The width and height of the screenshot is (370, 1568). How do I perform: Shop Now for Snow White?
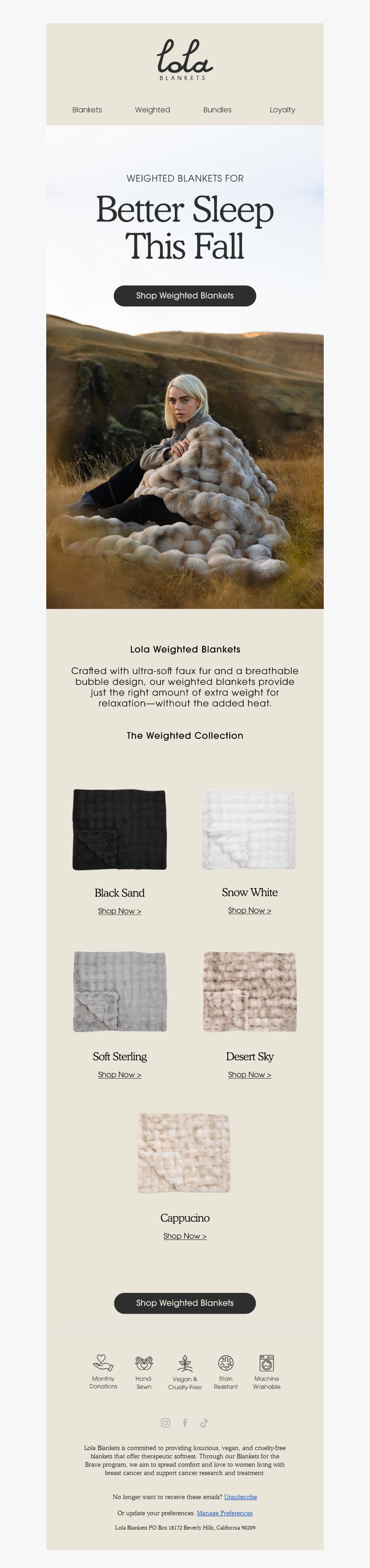pyautogui.click(x=249, y=910)
